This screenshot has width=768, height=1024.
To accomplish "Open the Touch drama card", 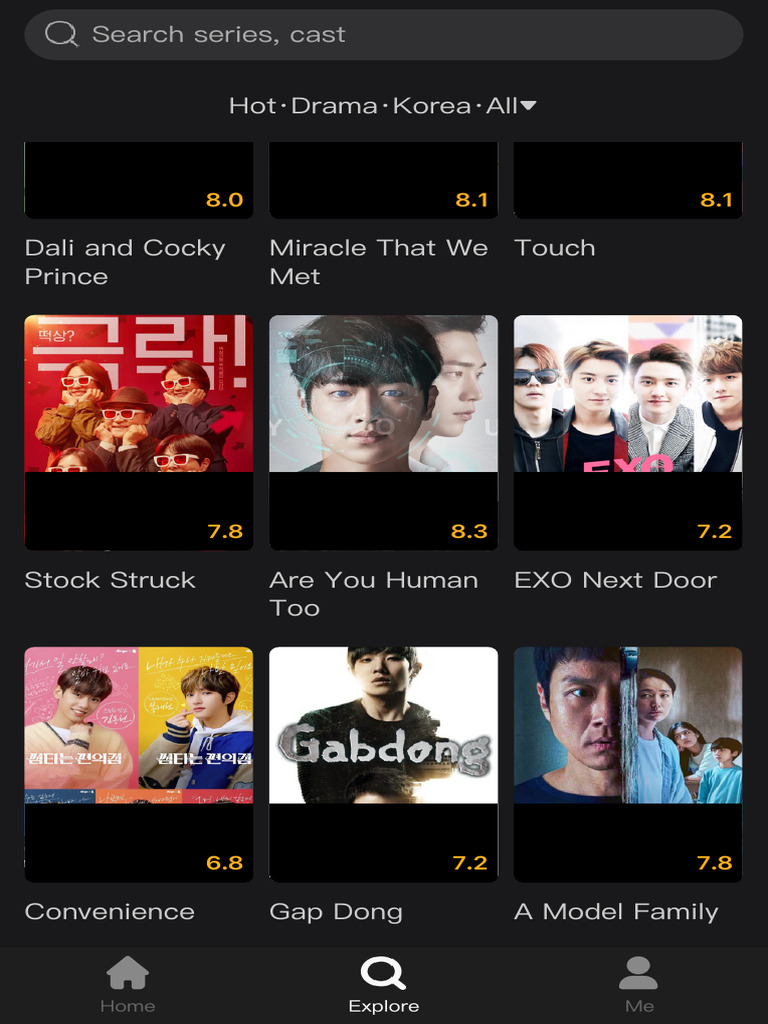I will [x=628, y=180].
